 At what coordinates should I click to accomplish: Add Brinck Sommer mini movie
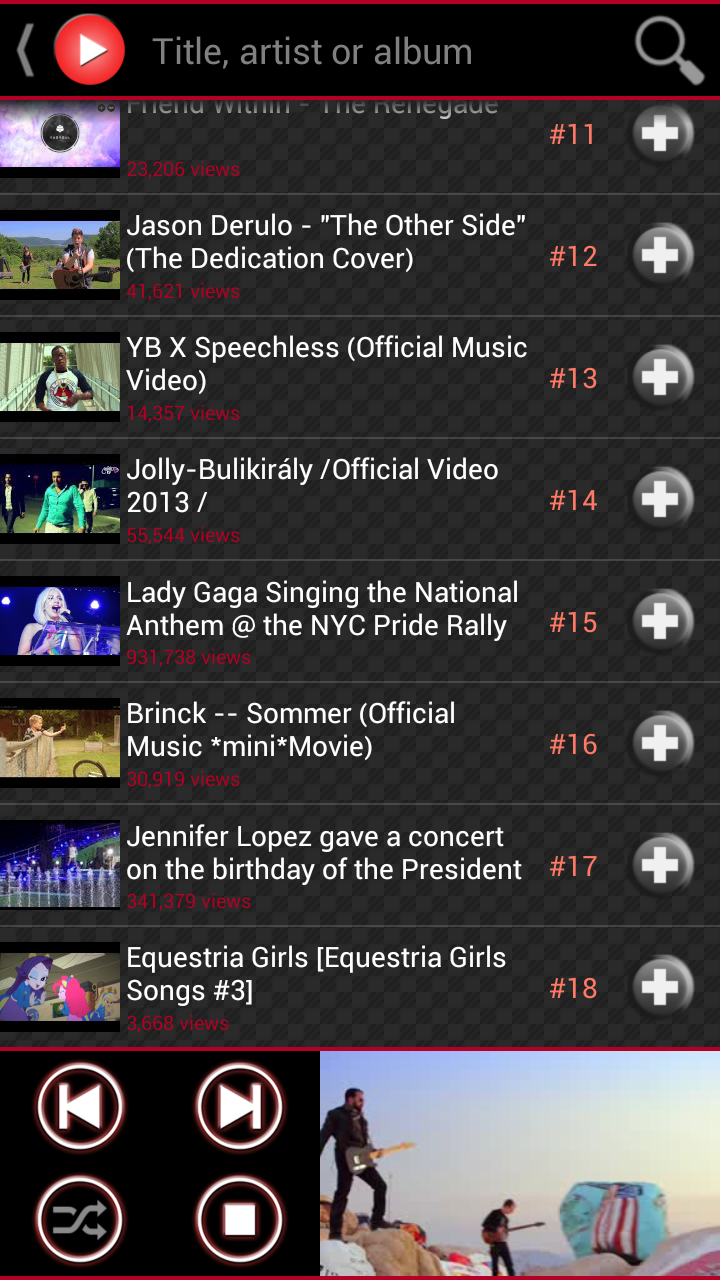661,743
